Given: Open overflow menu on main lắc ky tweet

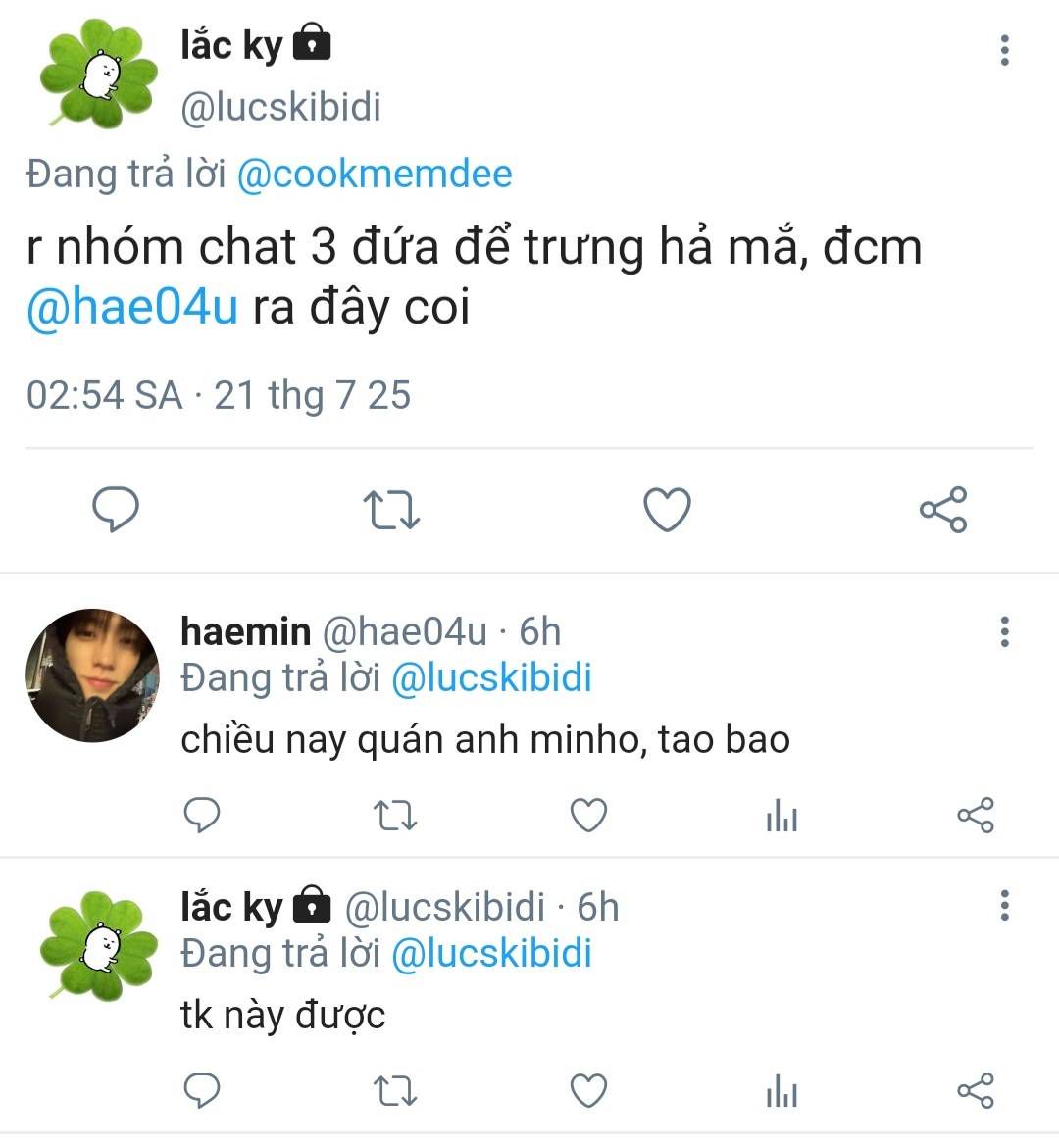Looking at the screenshot, I should 1004,50.
